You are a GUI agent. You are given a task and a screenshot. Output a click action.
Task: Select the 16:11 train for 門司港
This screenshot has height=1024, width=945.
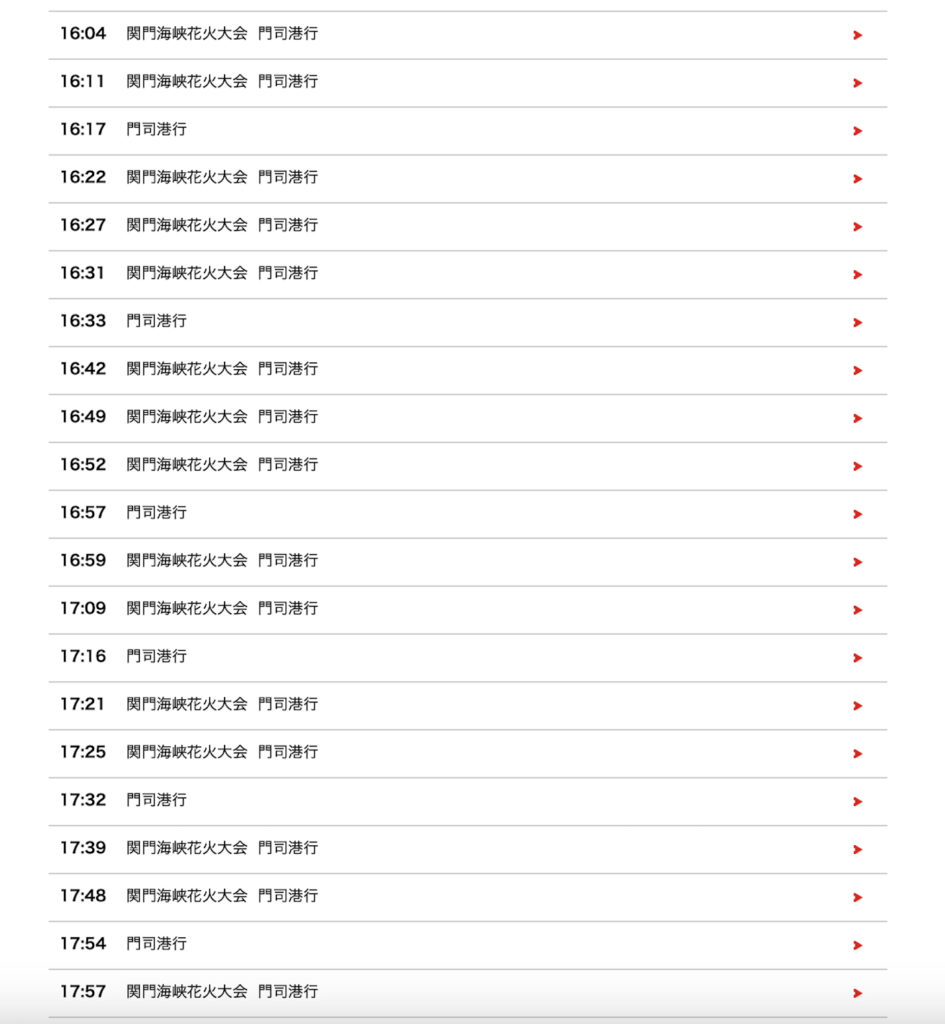pos(467,82)
